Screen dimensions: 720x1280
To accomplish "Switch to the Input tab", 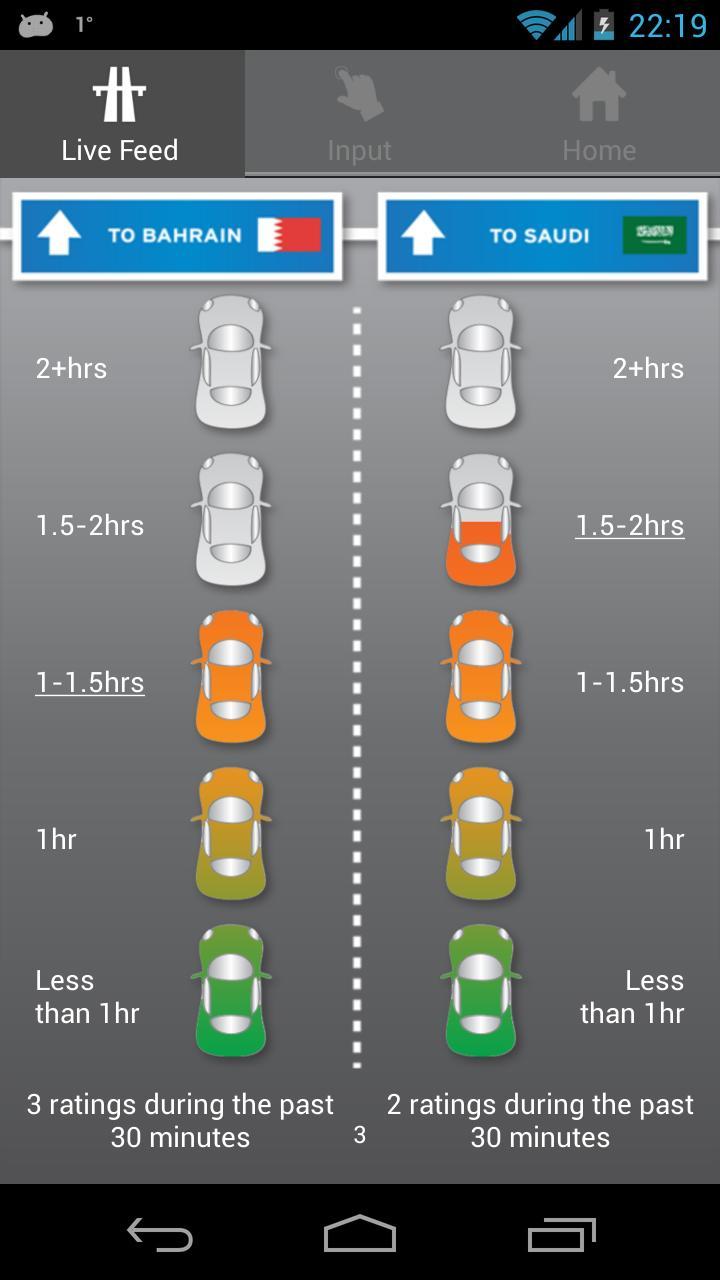I will (360, 115).
